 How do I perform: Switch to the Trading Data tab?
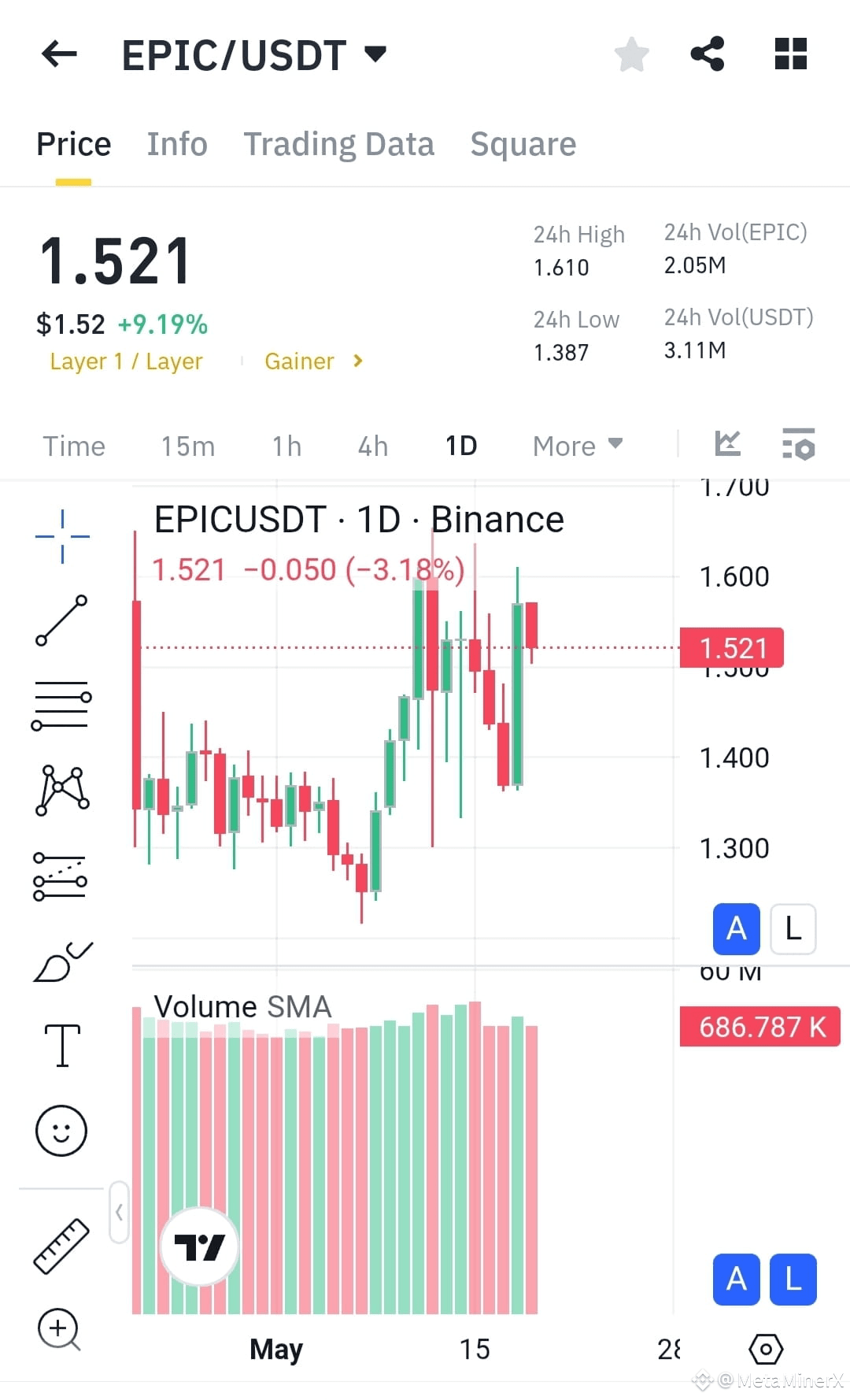click(x=339, y=143)
